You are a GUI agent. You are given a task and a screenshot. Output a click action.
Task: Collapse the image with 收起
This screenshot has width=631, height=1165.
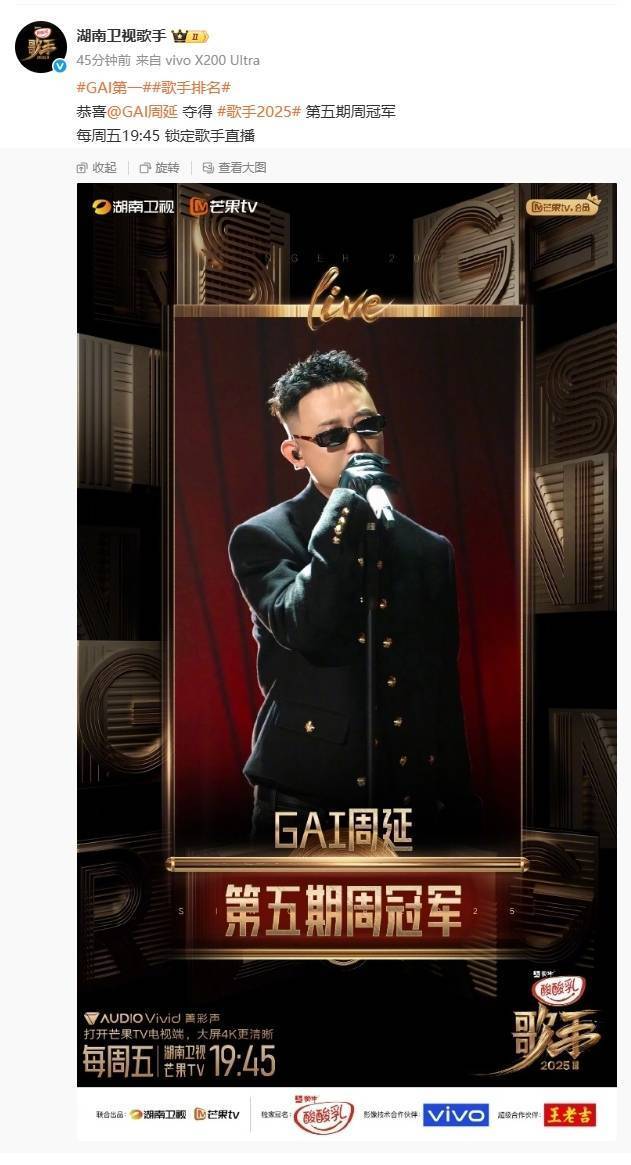97,167
